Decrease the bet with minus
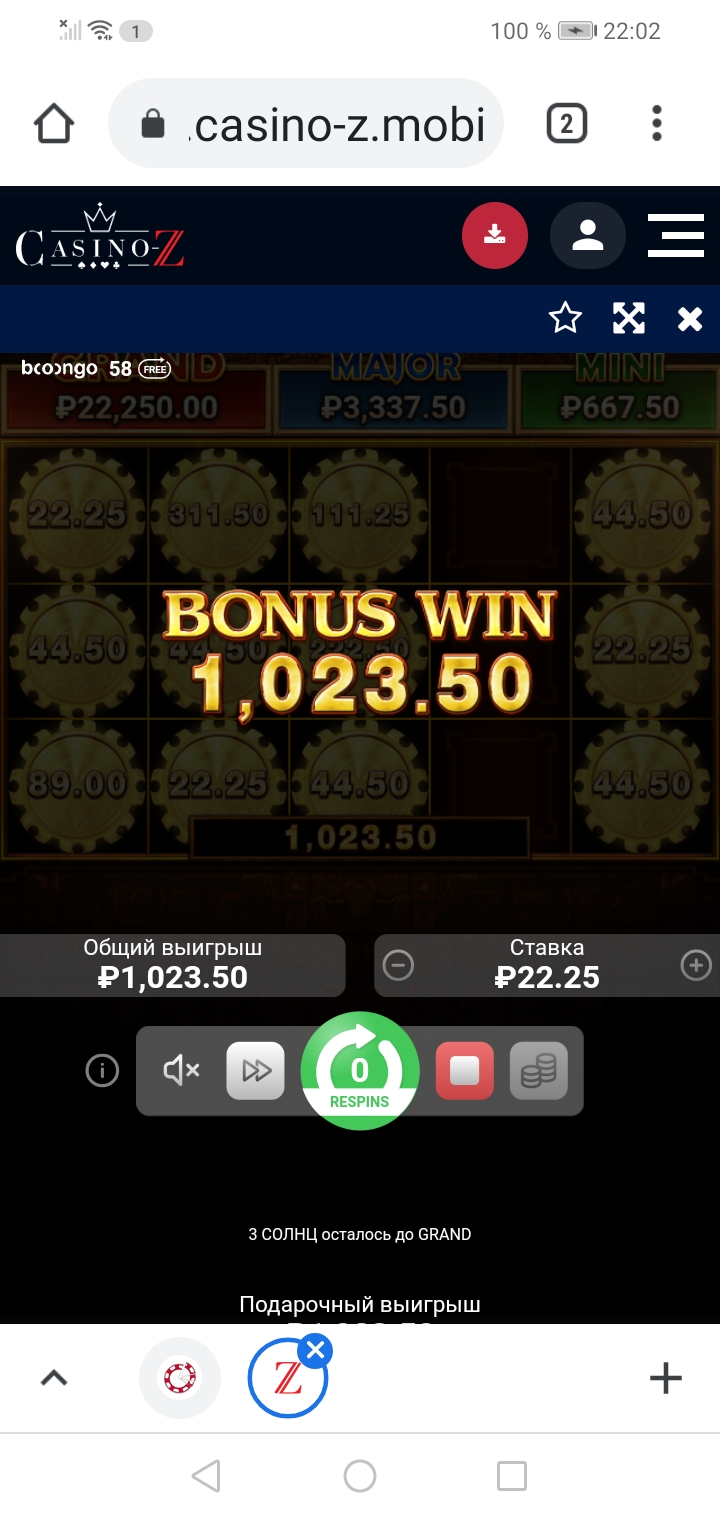Screen dimensions: 720x1520 [398, 965]
